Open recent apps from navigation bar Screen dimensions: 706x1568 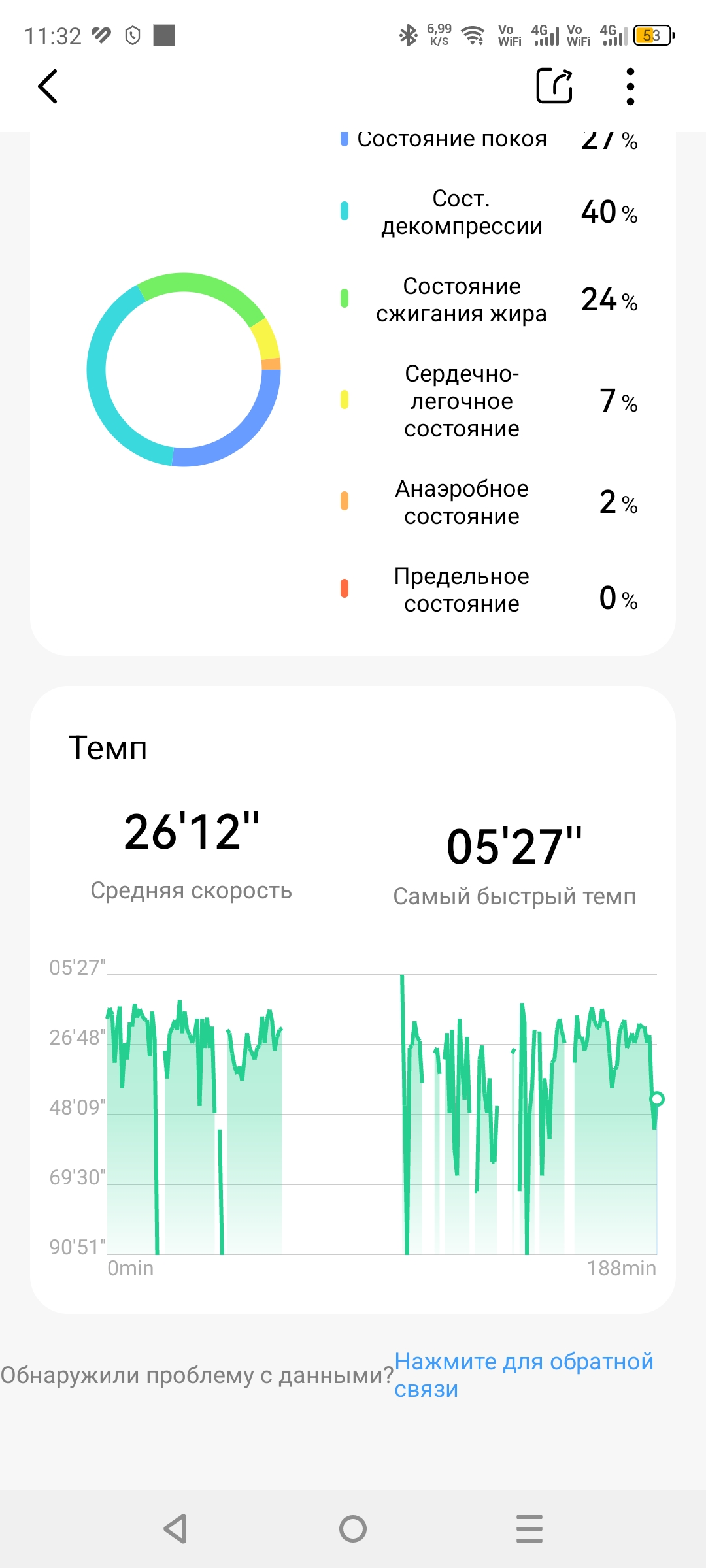point(529,1529)
